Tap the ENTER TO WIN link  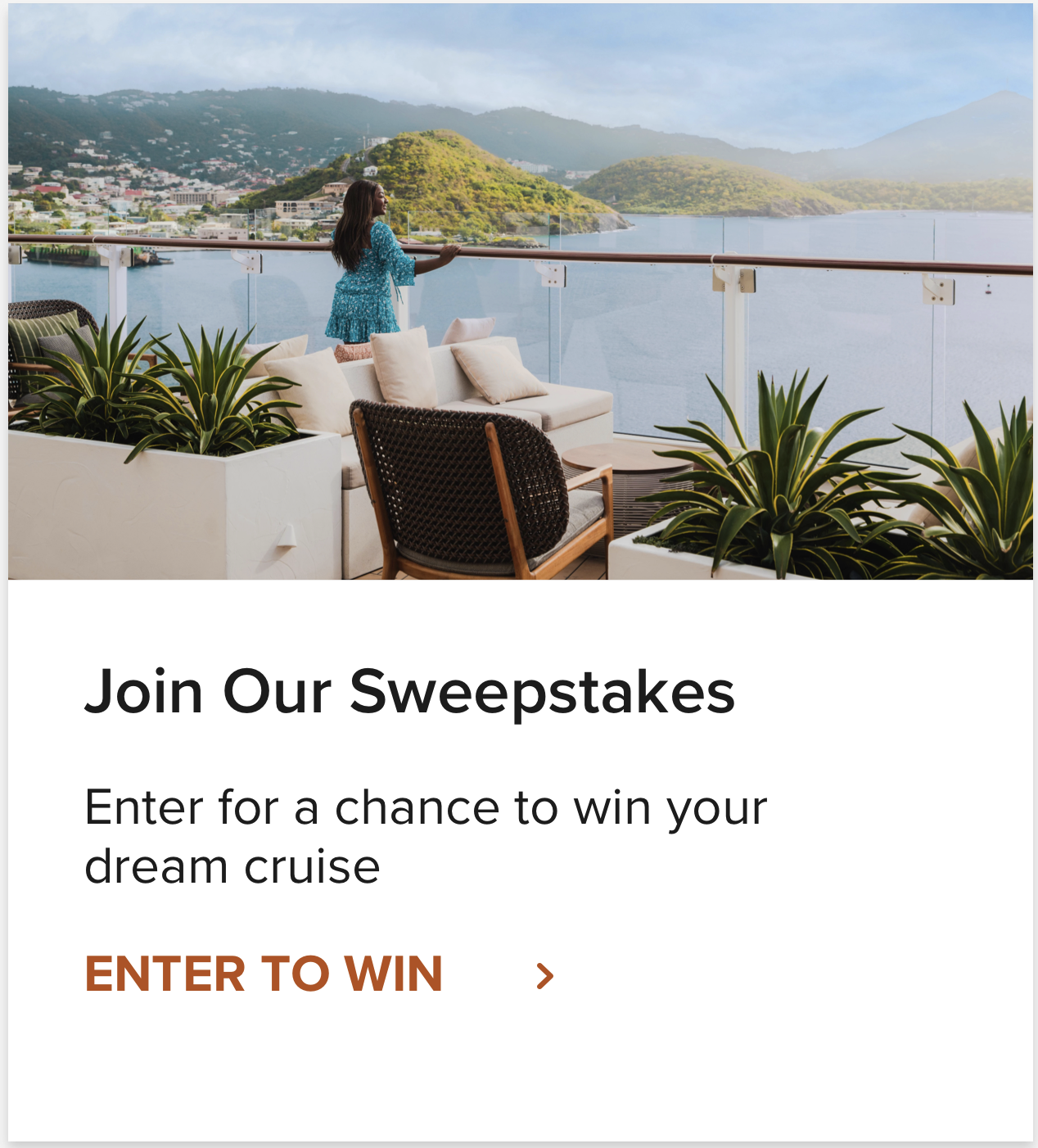[264, 974]
